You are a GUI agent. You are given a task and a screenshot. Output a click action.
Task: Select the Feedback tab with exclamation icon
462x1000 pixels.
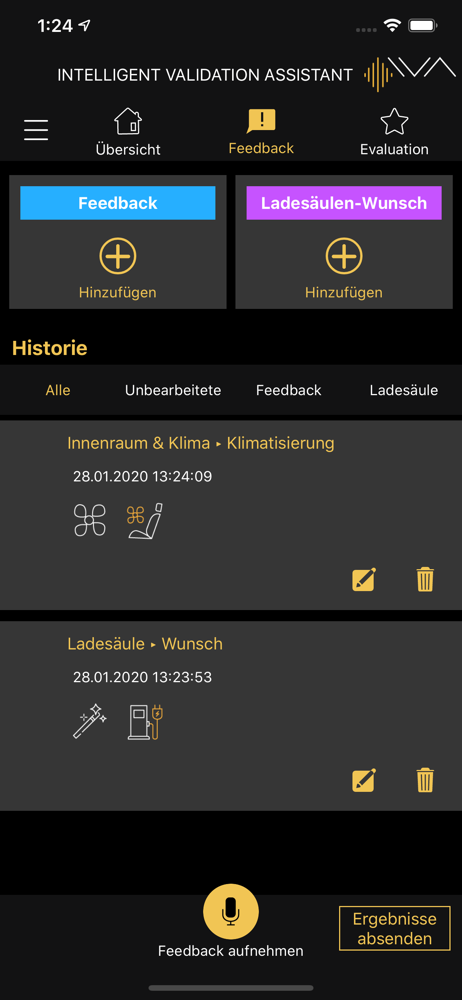pyautogui.click(x=261, y=131)
